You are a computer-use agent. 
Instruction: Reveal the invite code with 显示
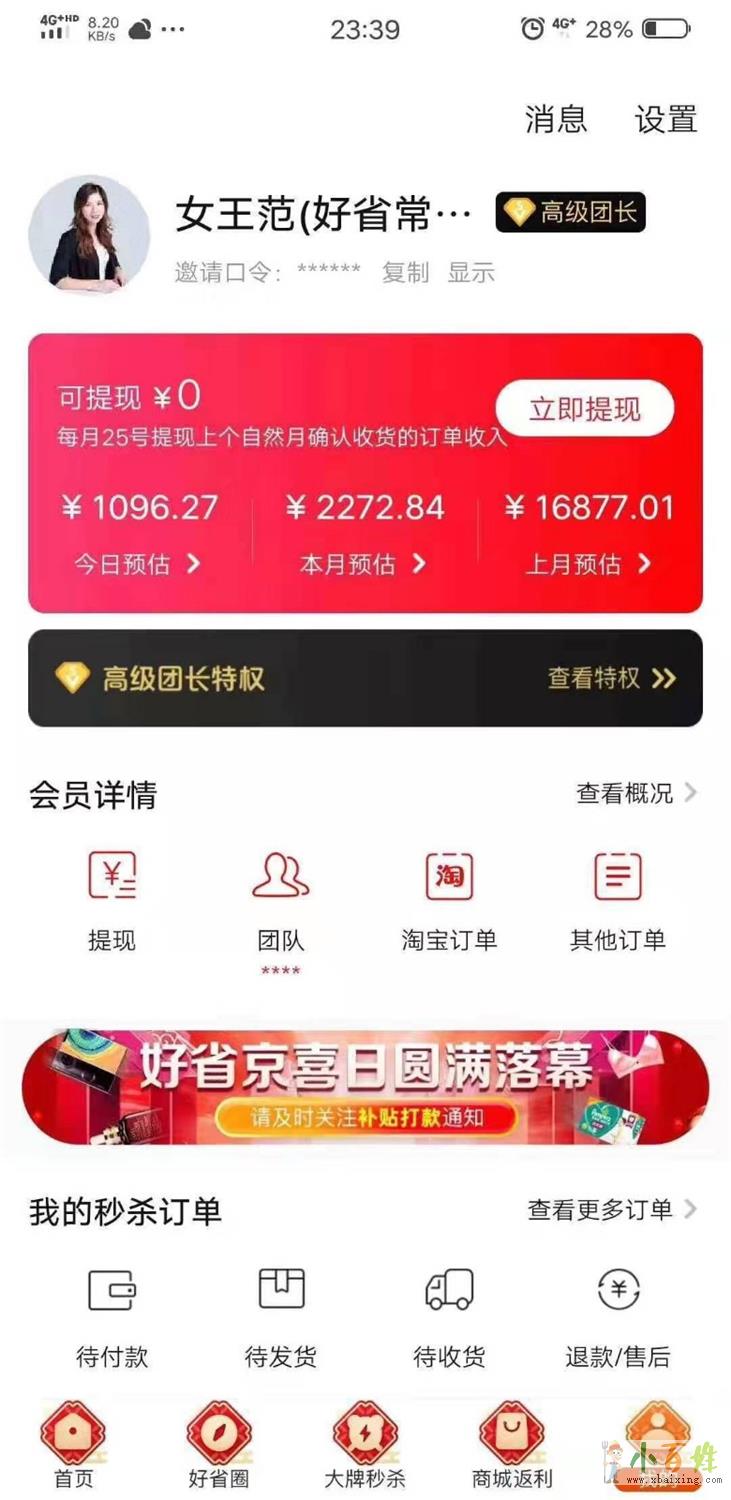(x=471, y=272)
